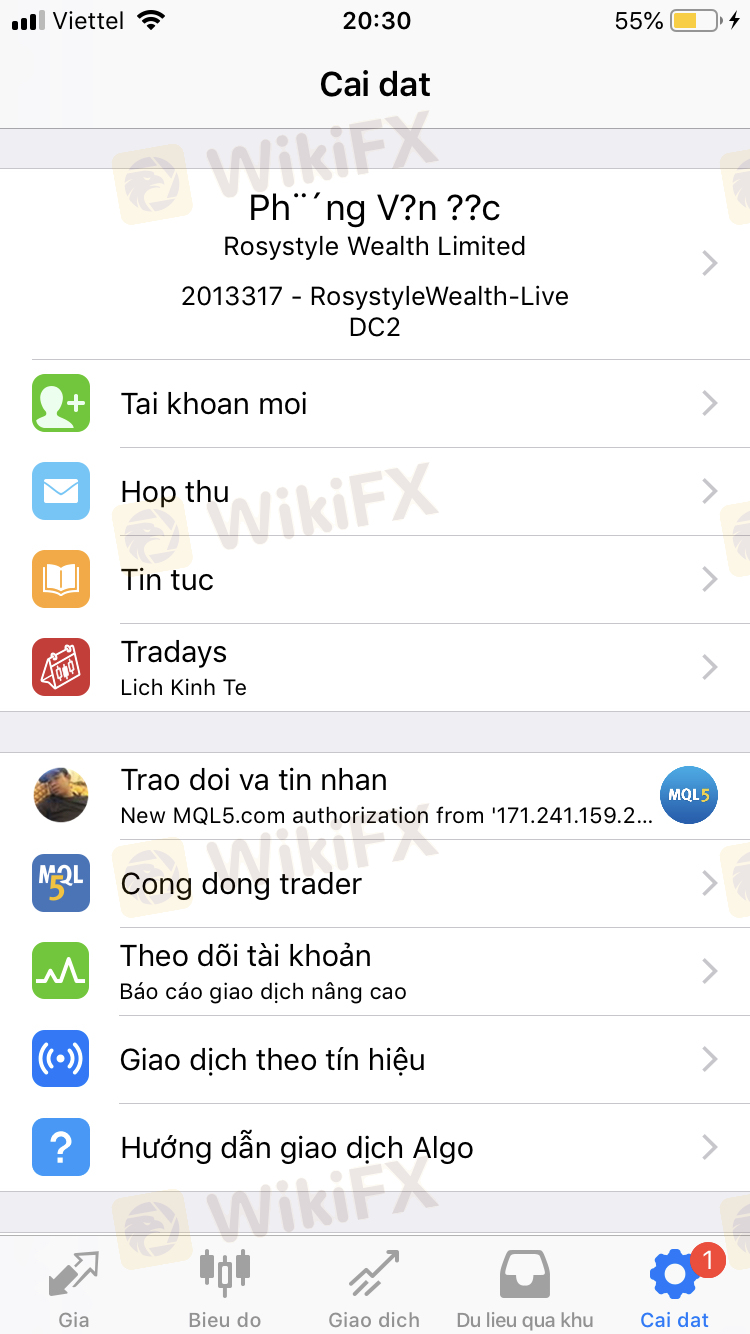This screenshot has width=750, height=1334.
Task: Switch to Du lieu qua khu tab
Action: pyautogui.click(x=525, y=1288)
